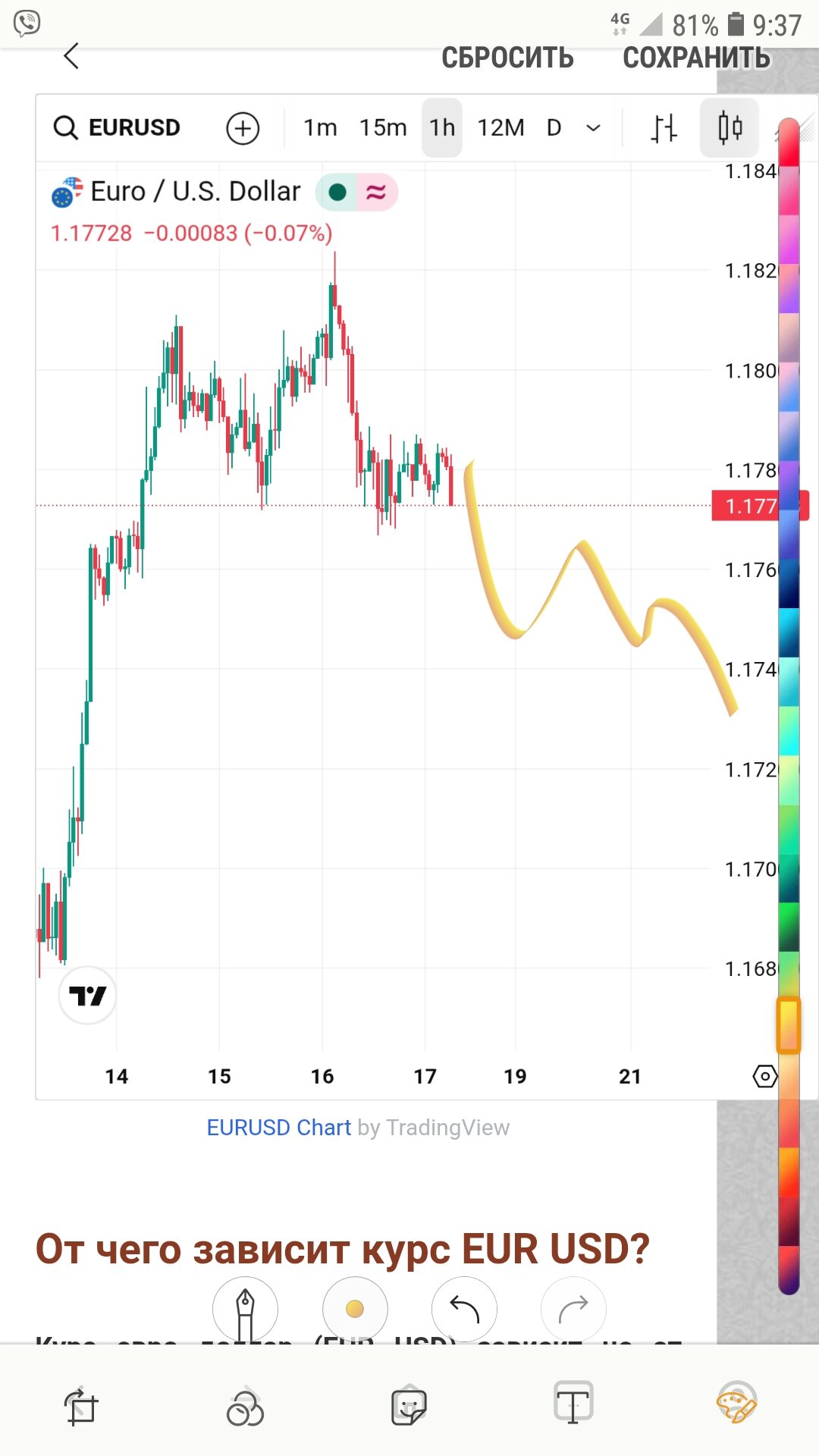
Task: Undo the last drawing stroke
Action: coord(464,1309)
